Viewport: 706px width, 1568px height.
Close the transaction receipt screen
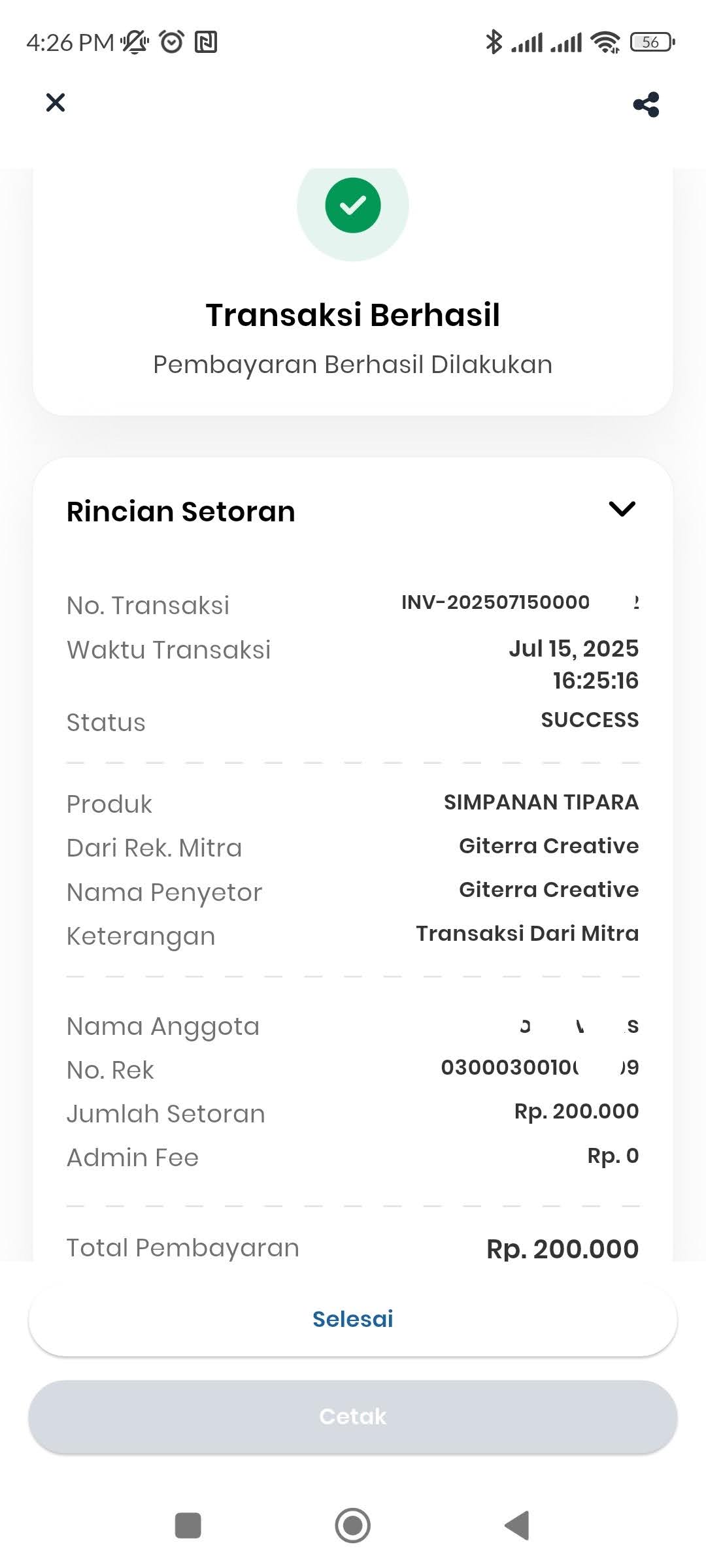click(56, 103)
